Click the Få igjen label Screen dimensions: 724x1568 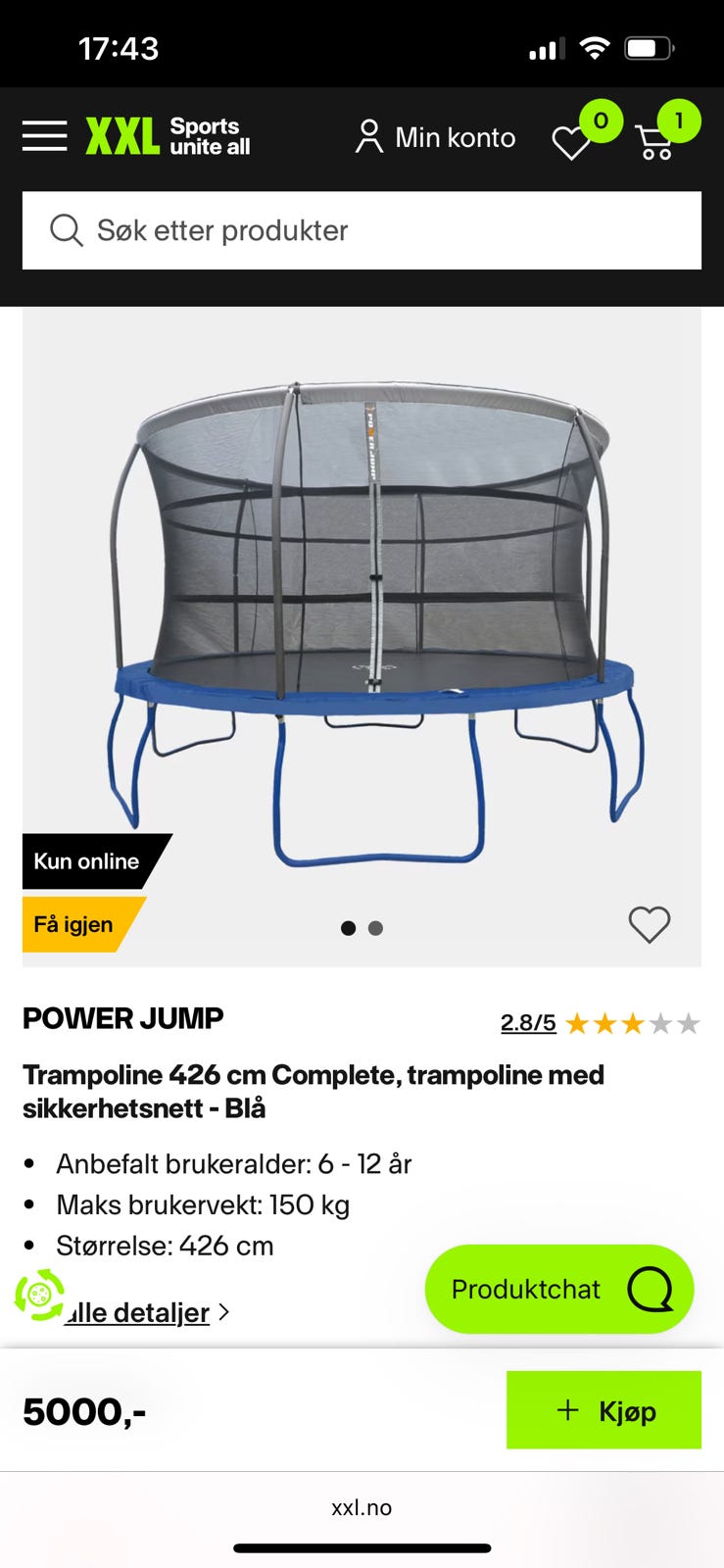[75, 923]
